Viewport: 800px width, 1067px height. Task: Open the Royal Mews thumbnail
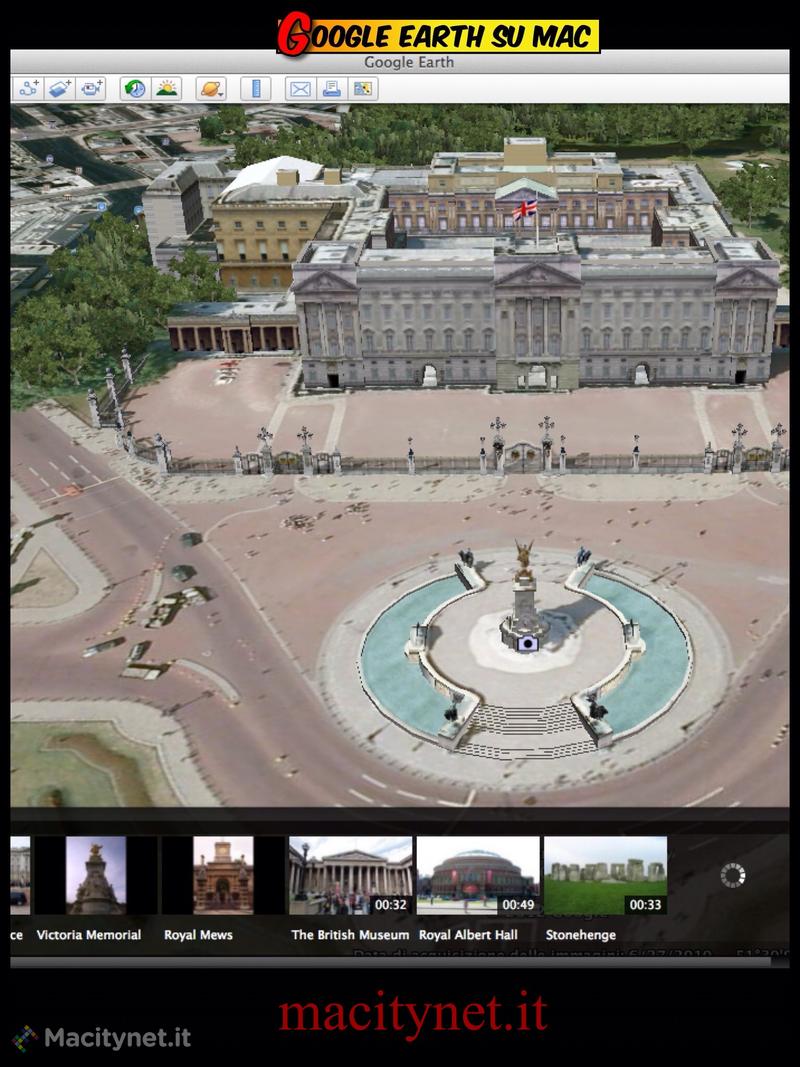(223, 875)
